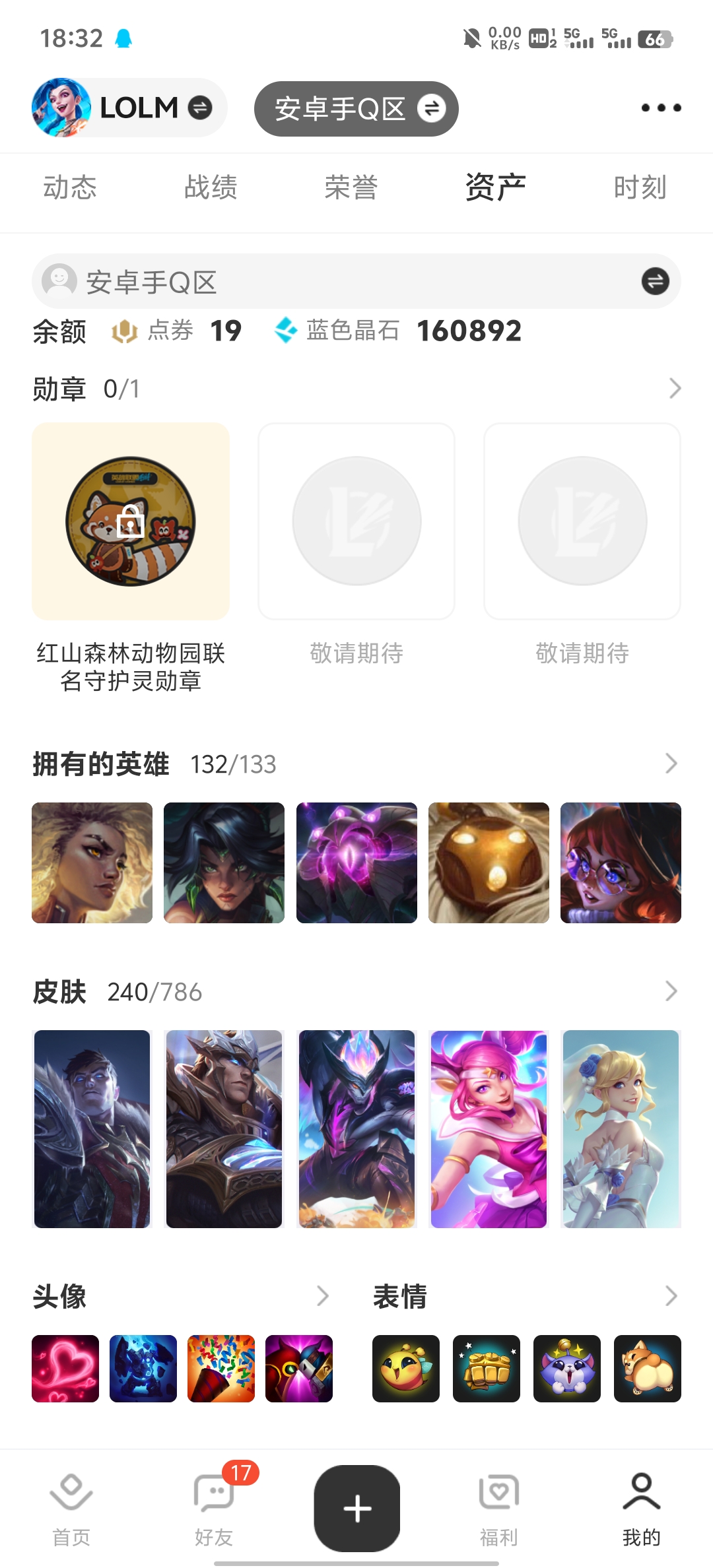Open the 好友 friends tab
Viewport: 713px width, 1568px height.
pos(214,1509)
